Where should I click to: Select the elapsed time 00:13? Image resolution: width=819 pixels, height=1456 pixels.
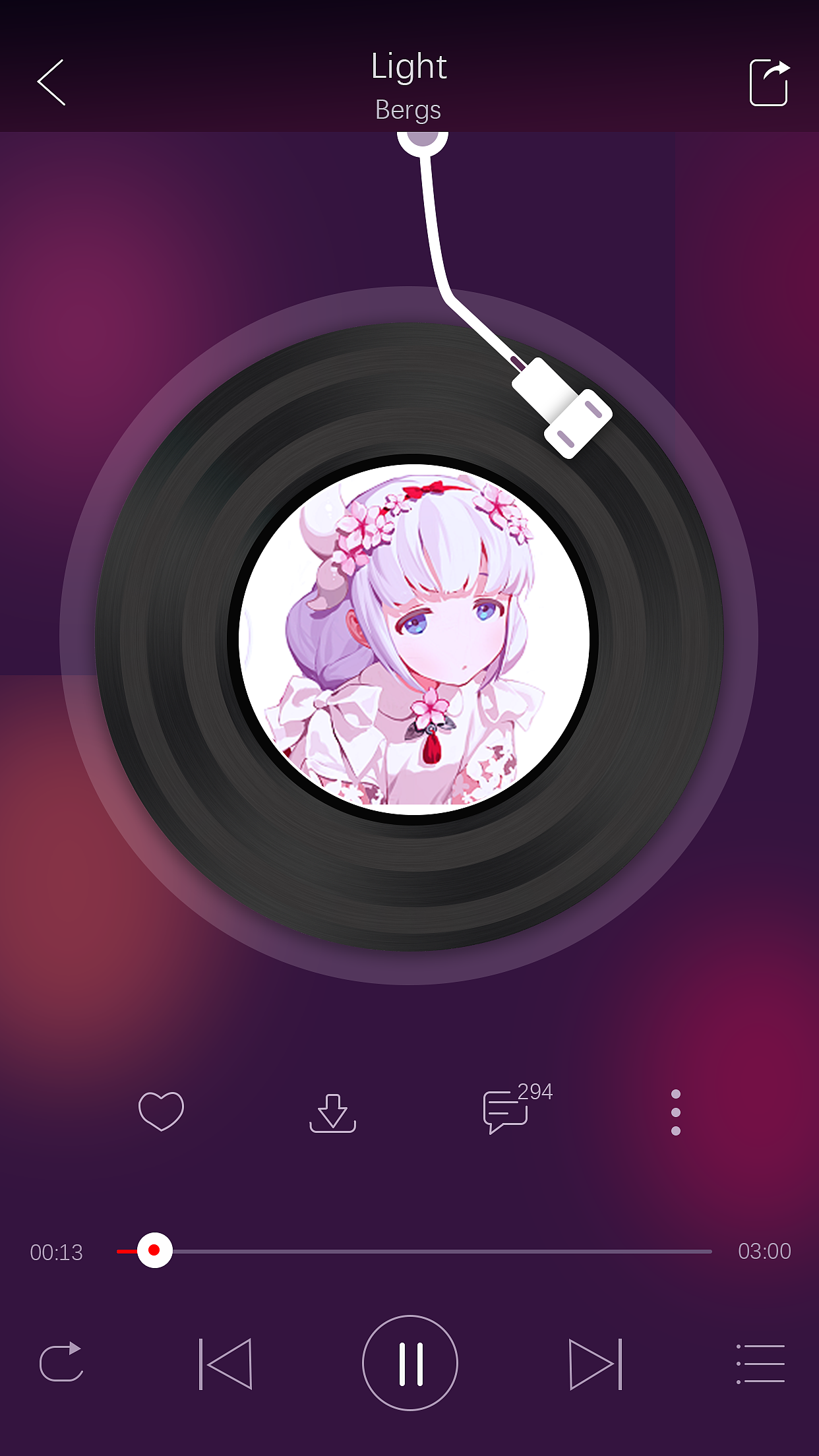coord(58,1253)
